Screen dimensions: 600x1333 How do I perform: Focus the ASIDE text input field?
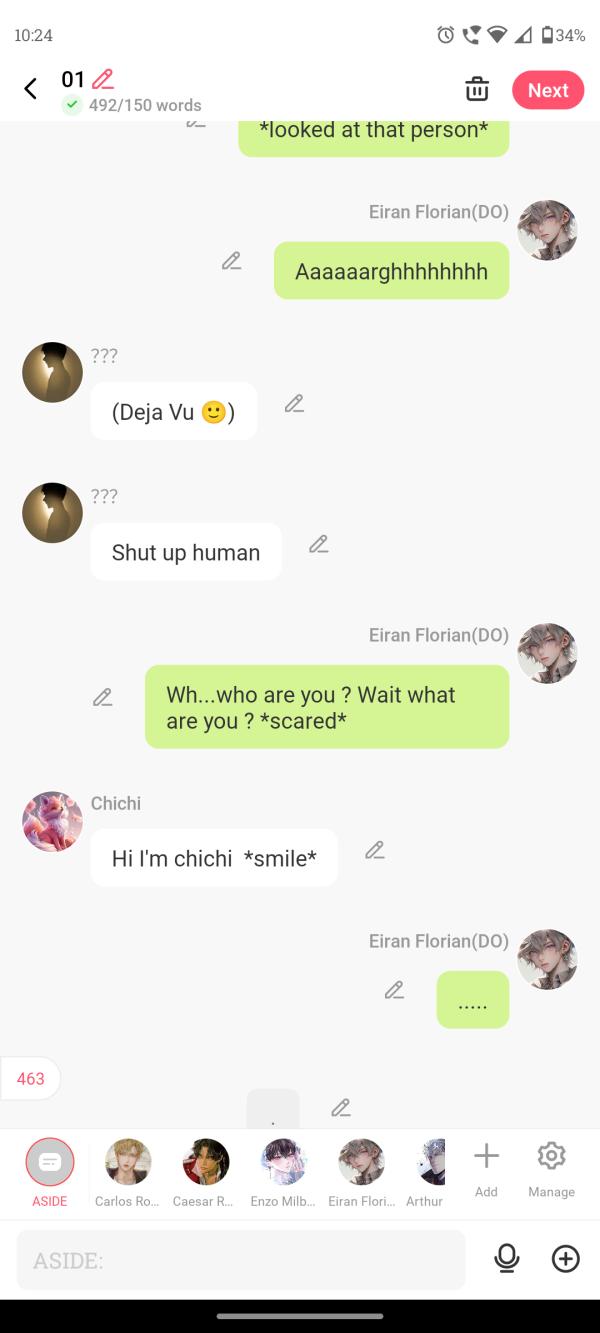240,1260
